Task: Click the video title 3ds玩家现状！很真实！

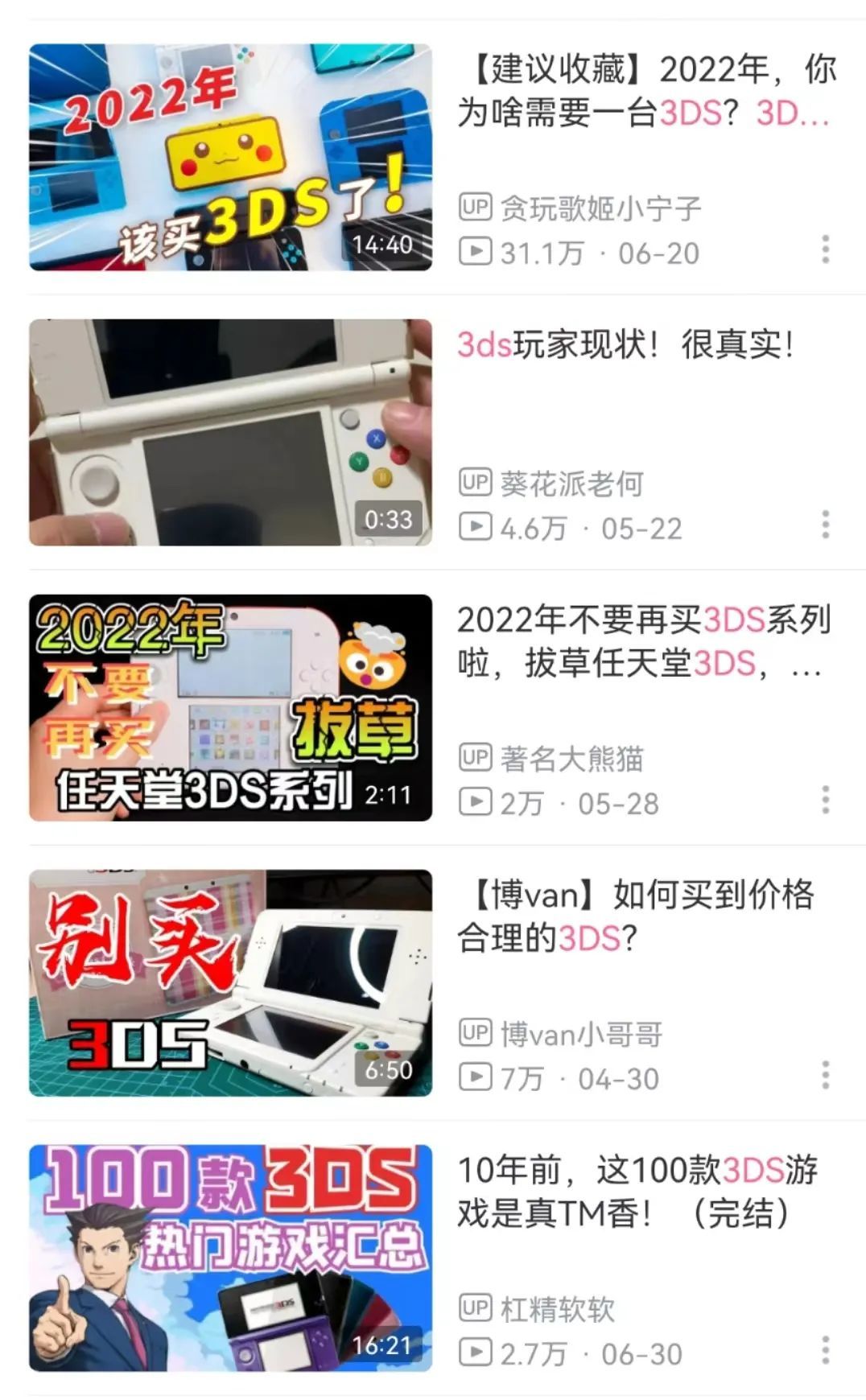Action: pos(625,346)
